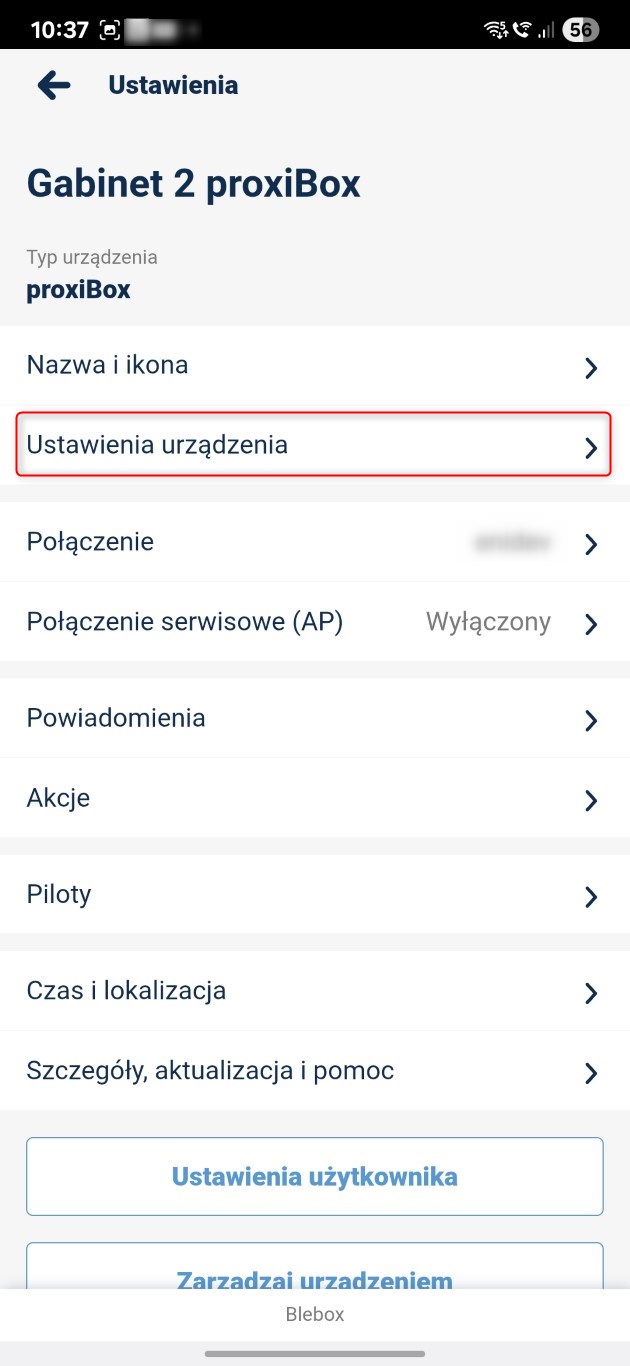Tap the Ustawienia użytkownika button
This screenshot has width=630, height=1366.
pyautogui.click(x=315, y=1176)
